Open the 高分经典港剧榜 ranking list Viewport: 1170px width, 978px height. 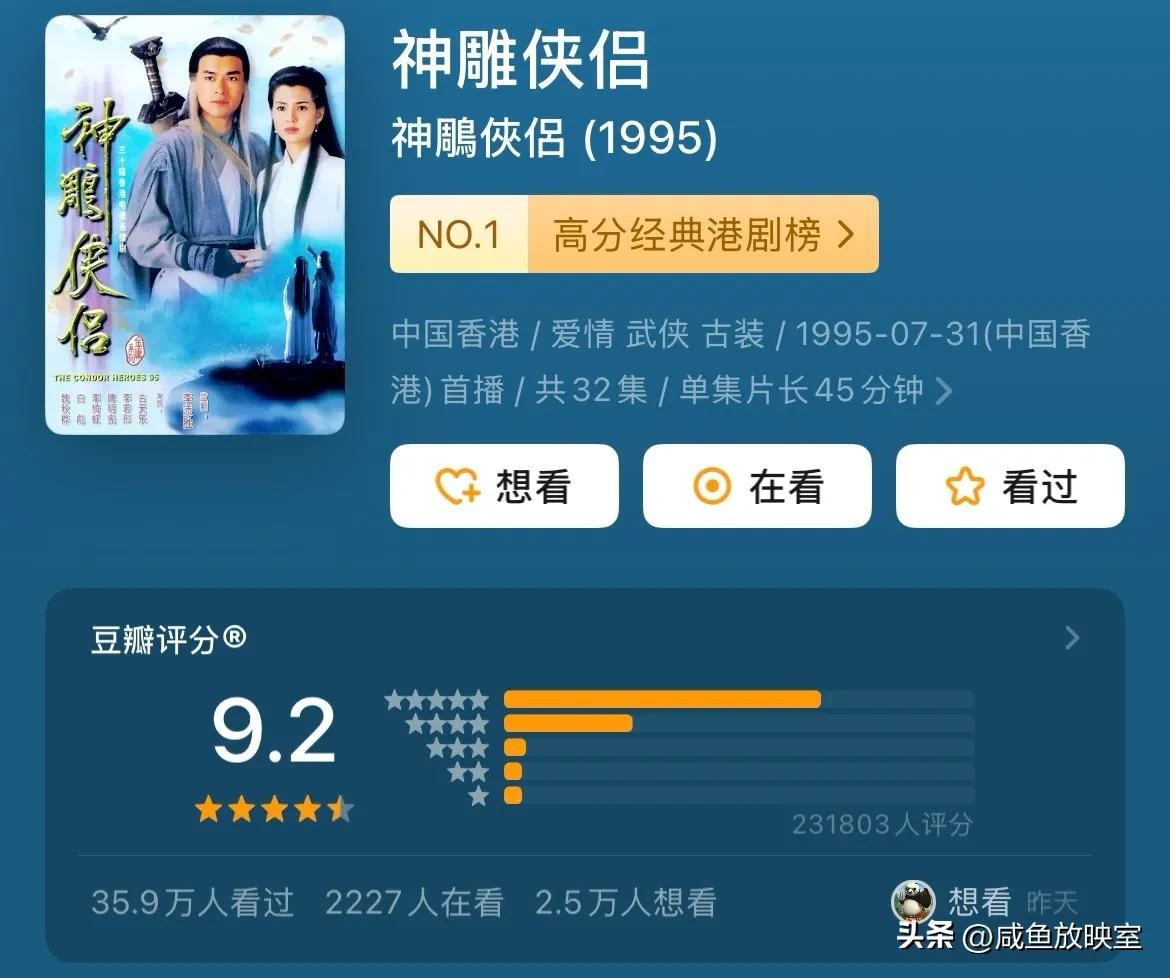pyautogui.click(x=634, y=235)
